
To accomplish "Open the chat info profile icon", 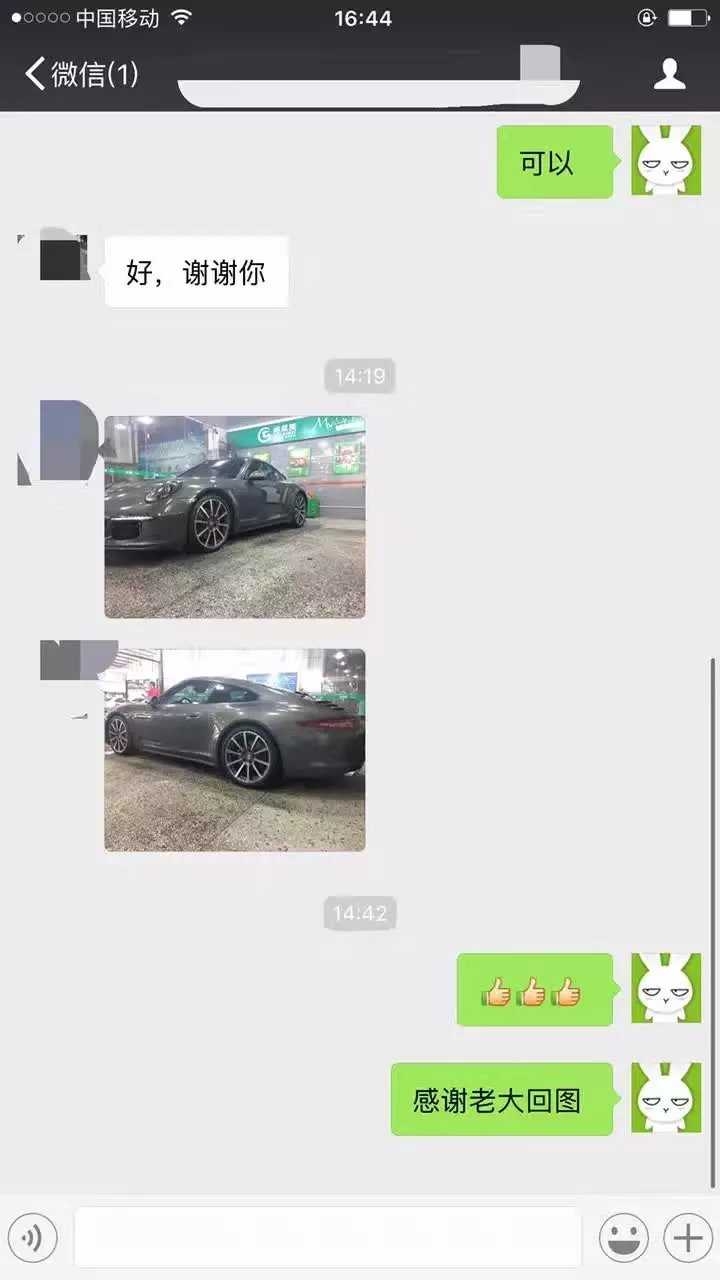I will pos(669,74).
